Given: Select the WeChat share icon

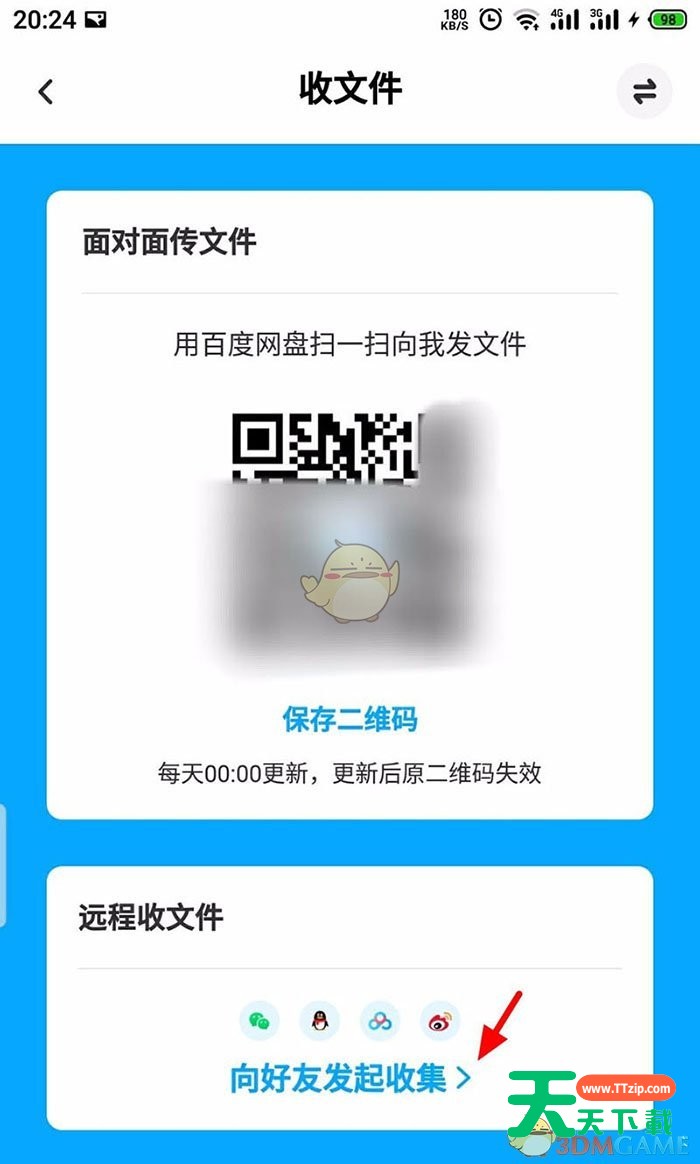Looking at the screenshot, I should coord(260,1021).
